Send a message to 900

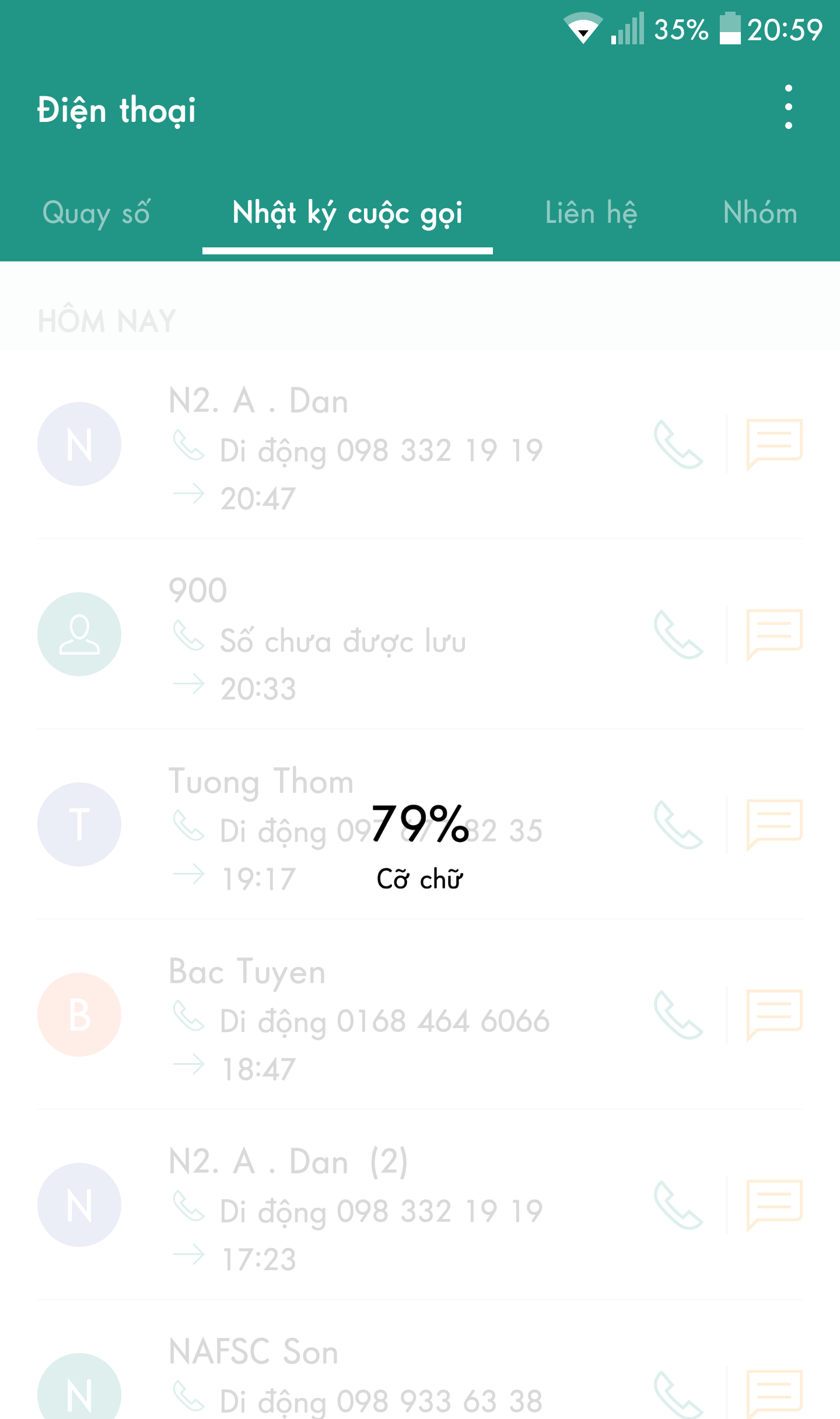[774, 634]
